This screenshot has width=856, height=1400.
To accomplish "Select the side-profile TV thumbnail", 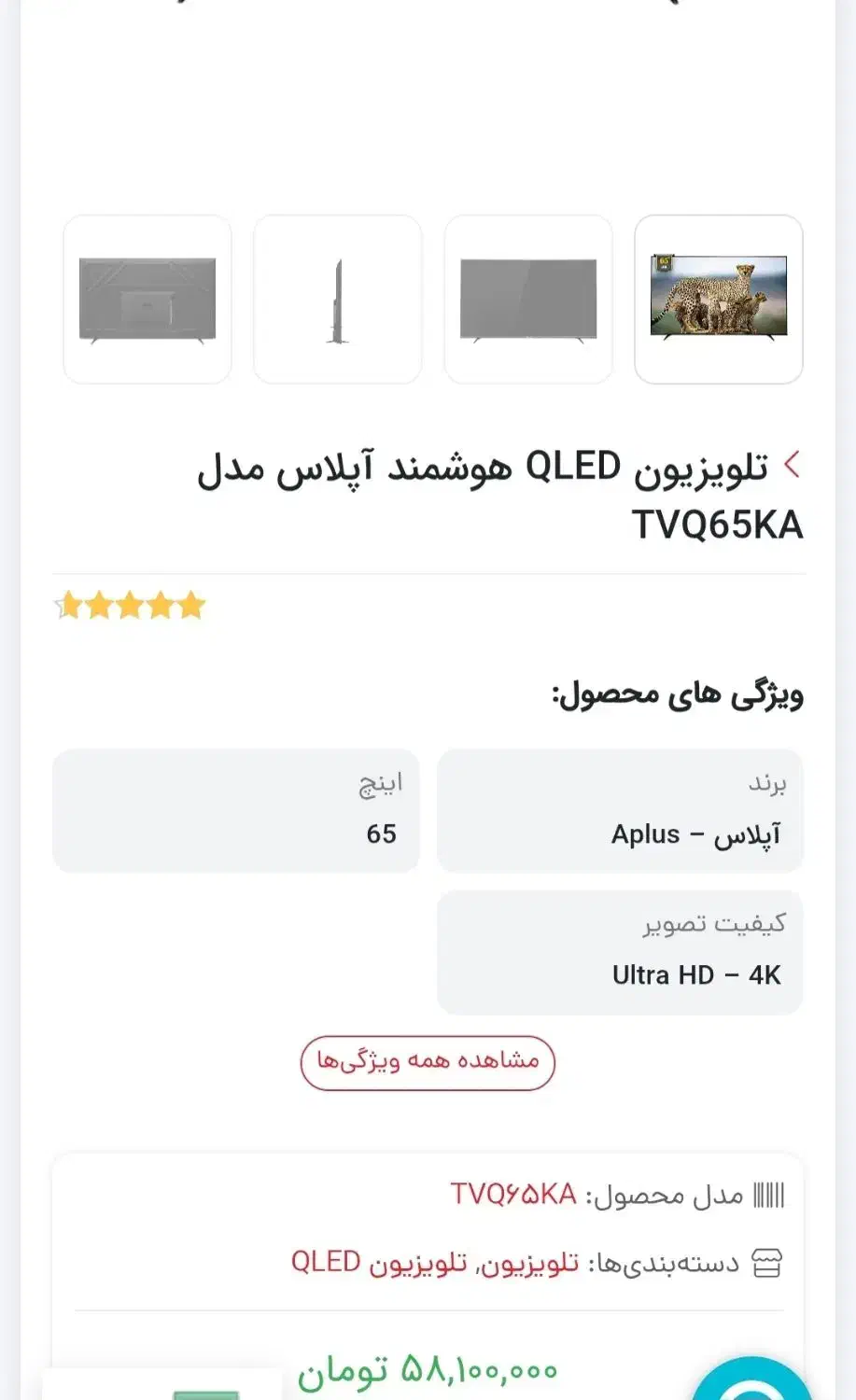I will 338,299.
